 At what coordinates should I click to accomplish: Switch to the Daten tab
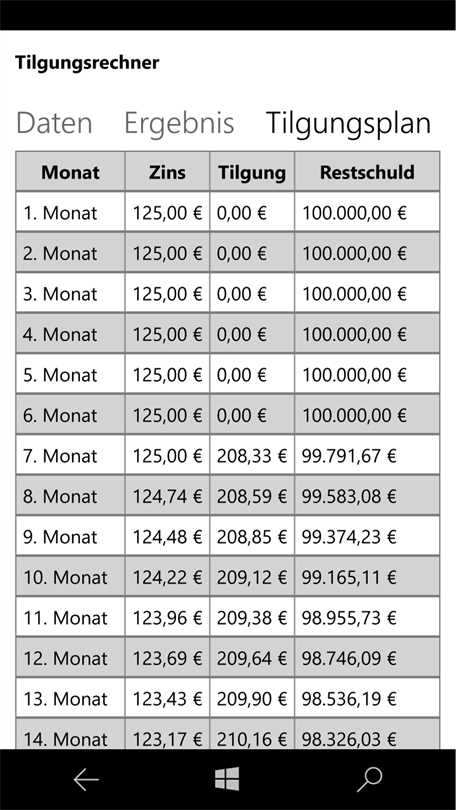click(x=54, y=123)
